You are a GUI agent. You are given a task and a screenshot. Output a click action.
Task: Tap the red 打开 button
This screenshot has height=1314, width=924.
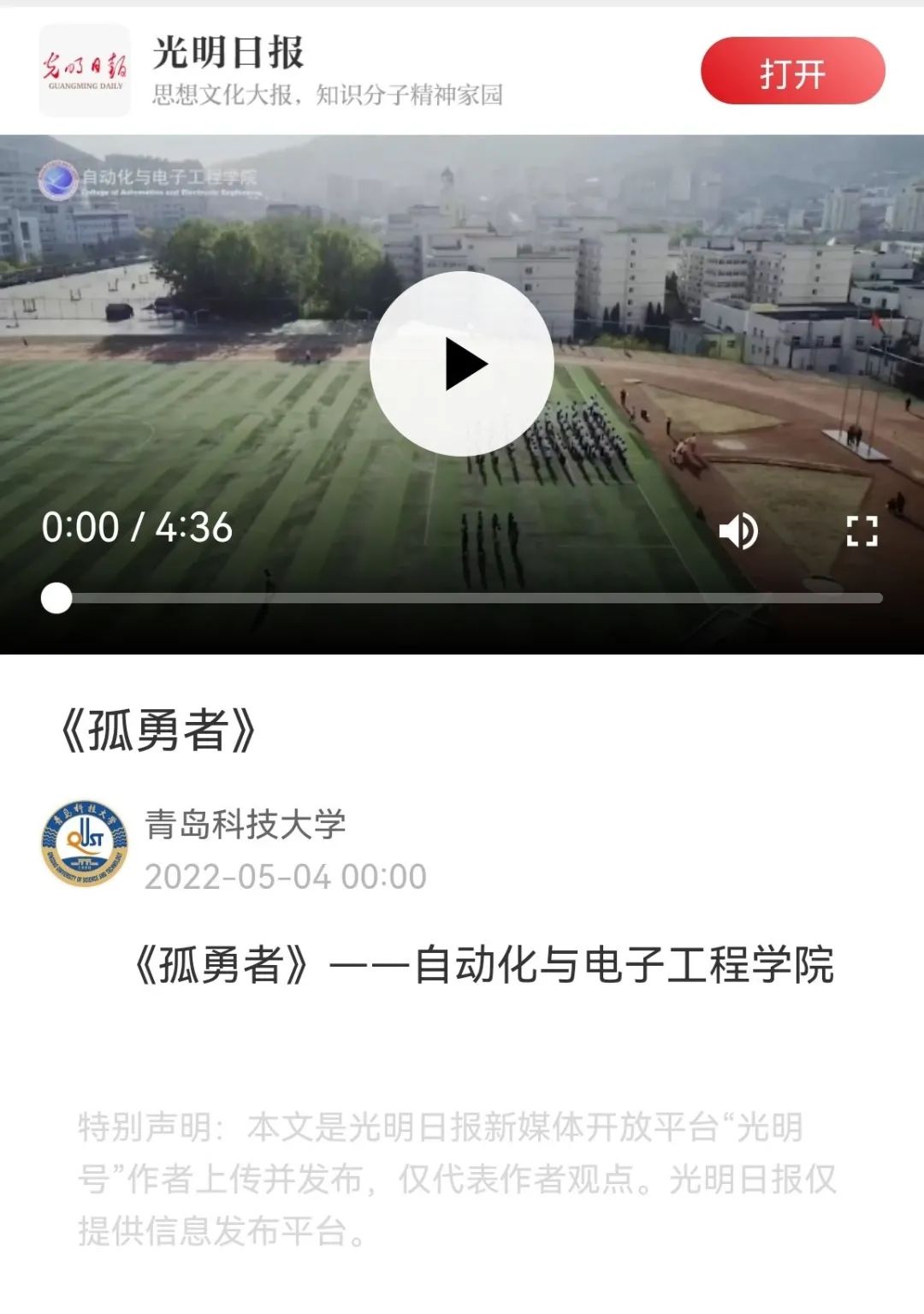point(792,72)
